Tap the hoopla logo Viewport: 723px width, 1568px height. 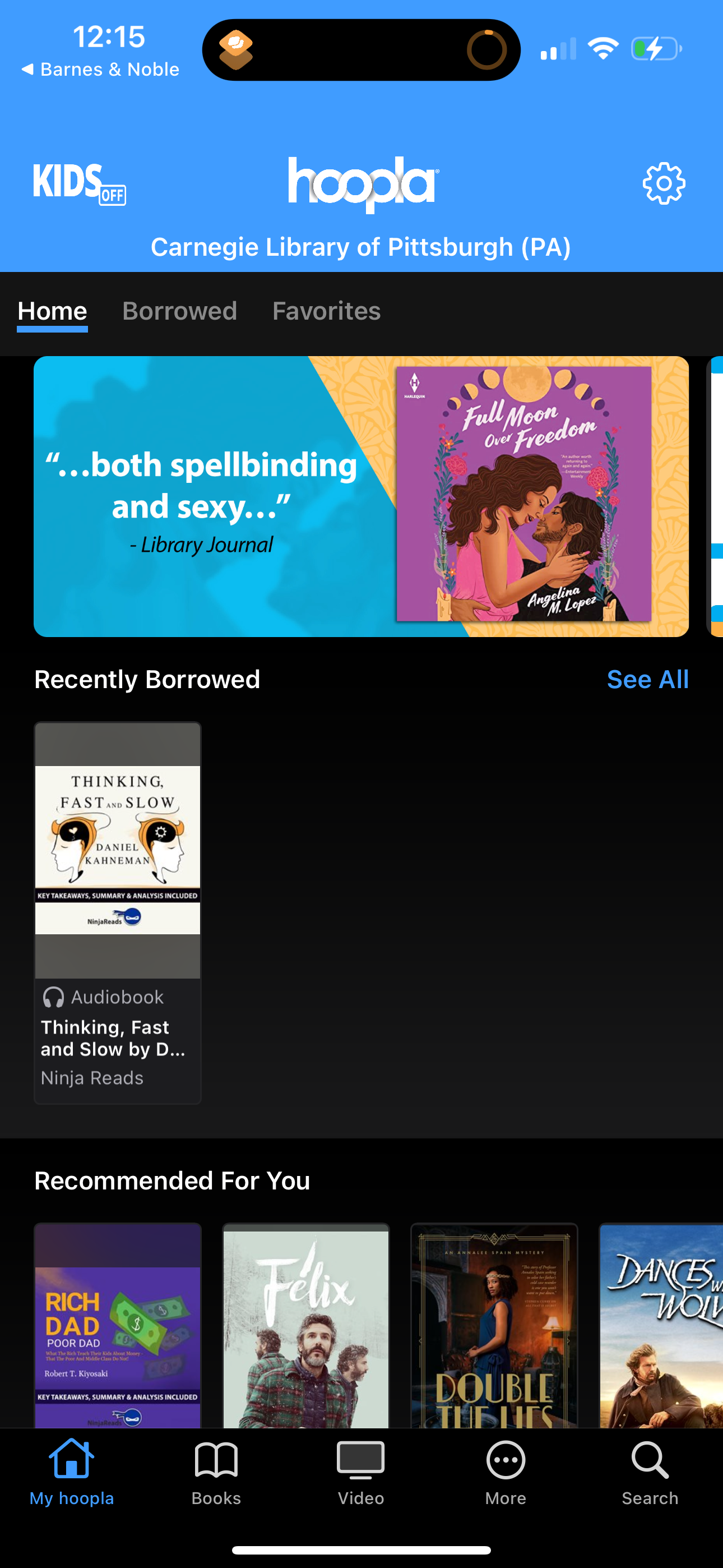pos(361,183)
